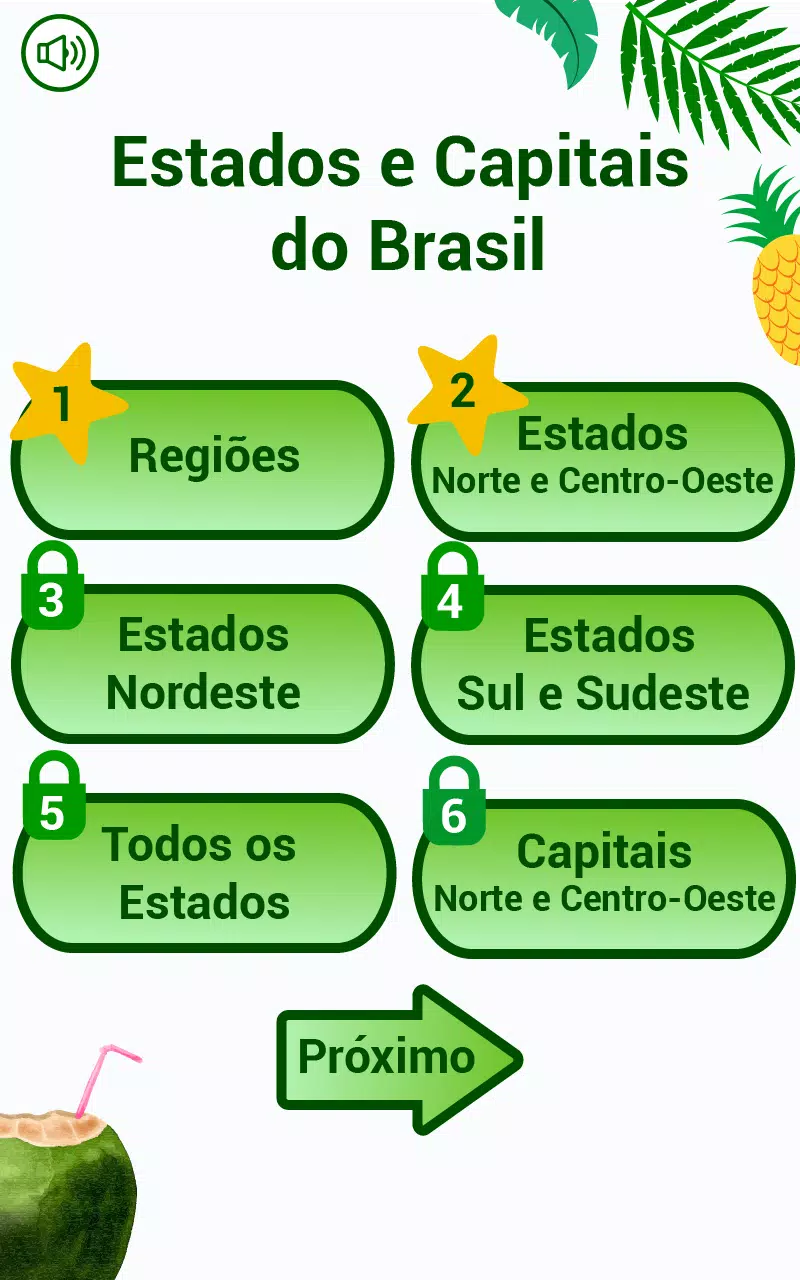Click the number 1 on the star
This screenshot has height=1280, width=800.
click(x=63, y=404)
